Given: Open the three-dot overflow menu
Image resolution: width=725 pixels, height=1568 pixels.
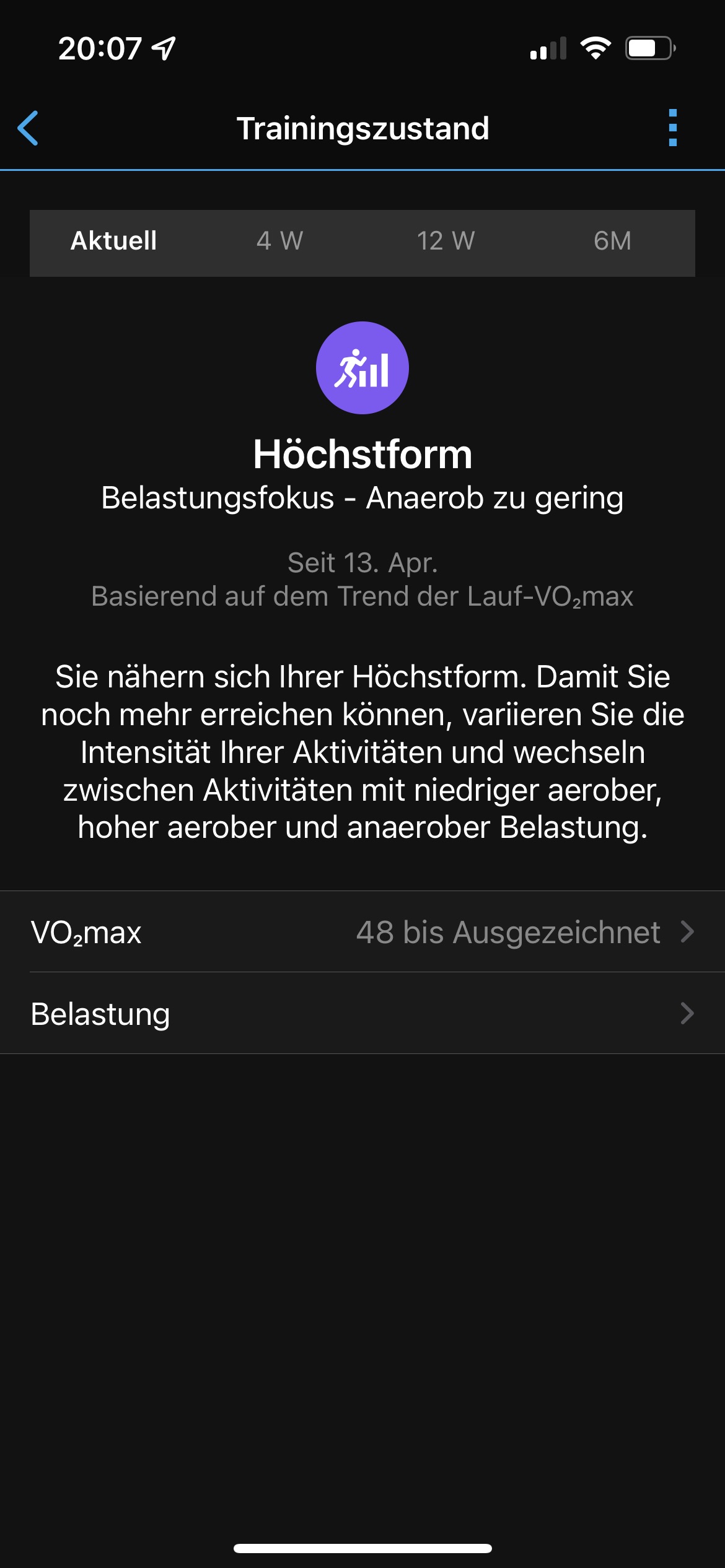Looking at the screenshot, I should [673, 128].
